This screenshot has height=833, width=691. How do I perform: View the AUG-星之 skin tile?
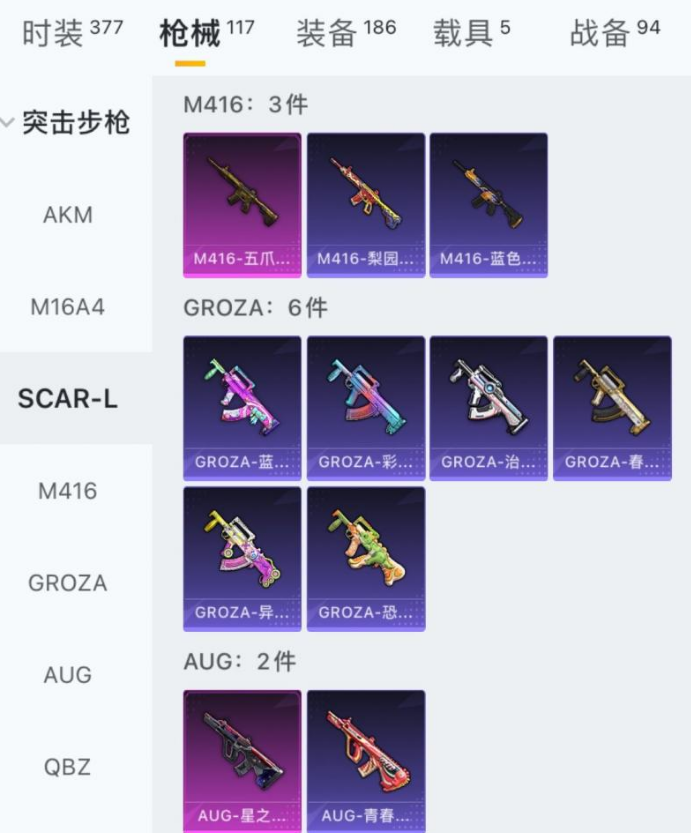242,760
